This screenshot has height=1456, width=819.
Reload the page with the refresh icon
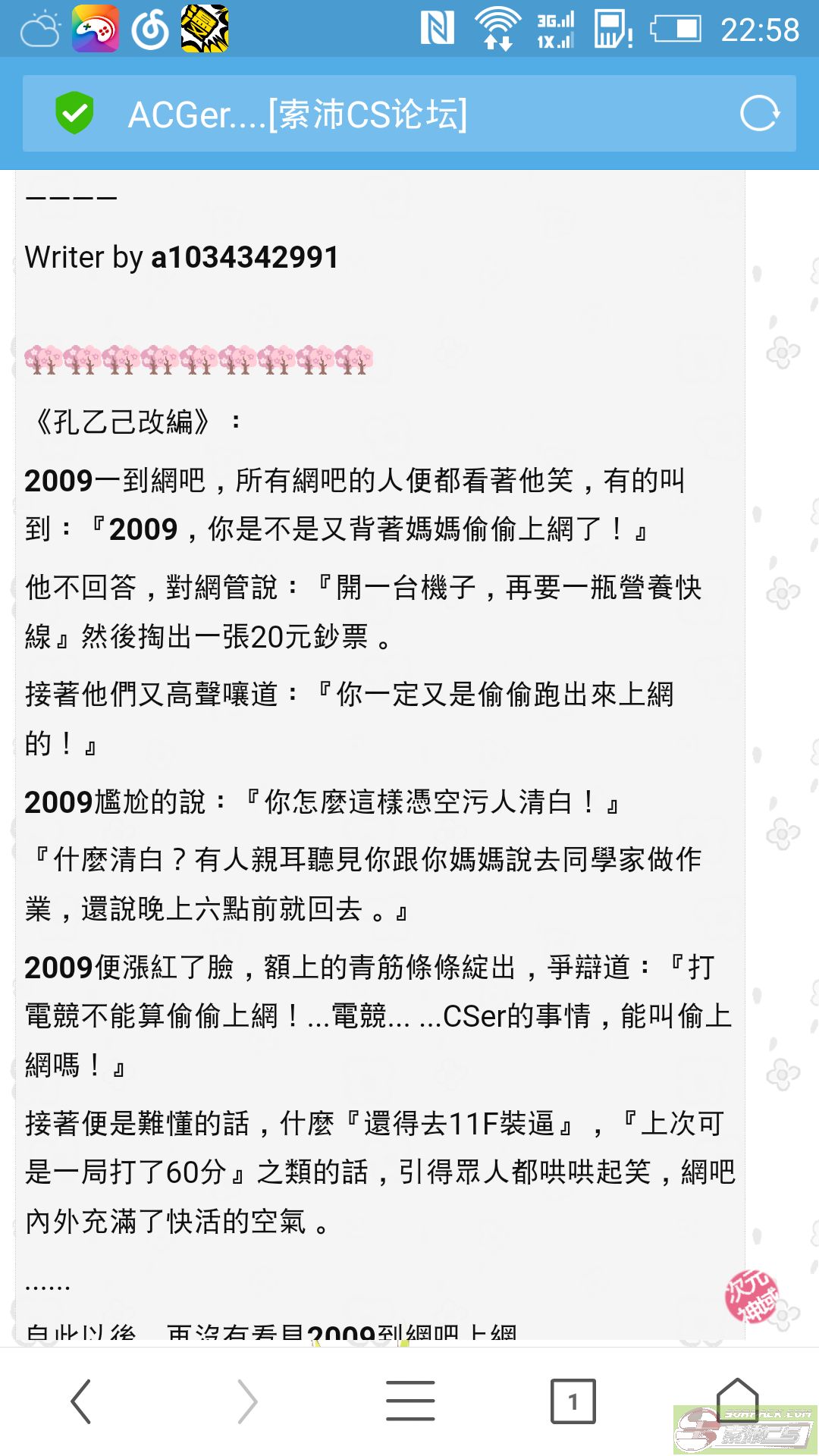(x=759, y=114)
